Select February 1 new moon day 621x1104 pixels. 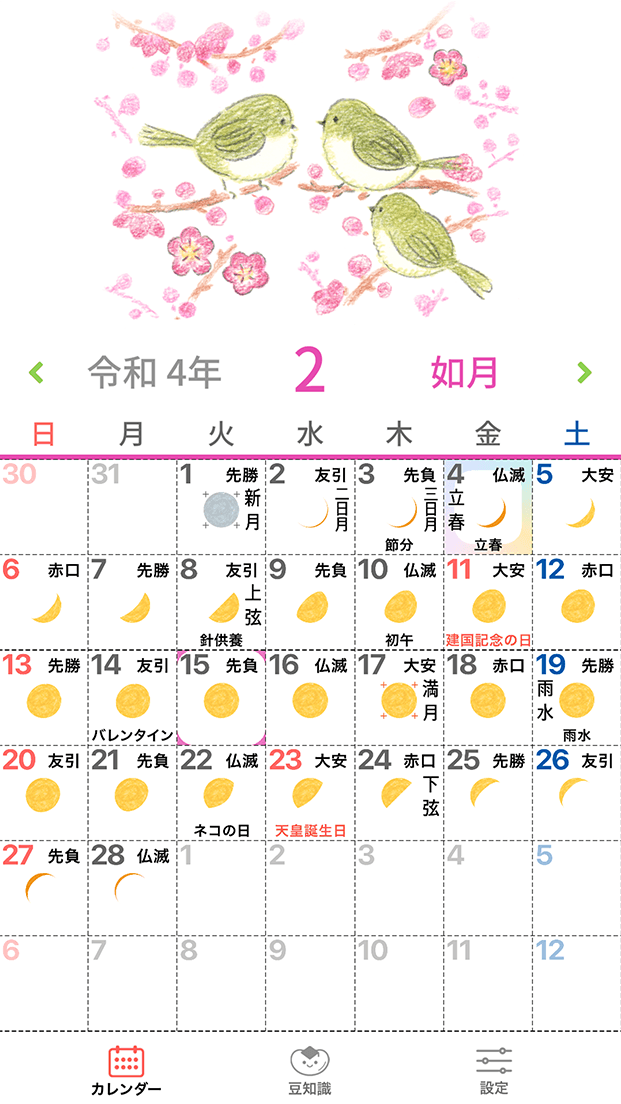coord(221,507)
